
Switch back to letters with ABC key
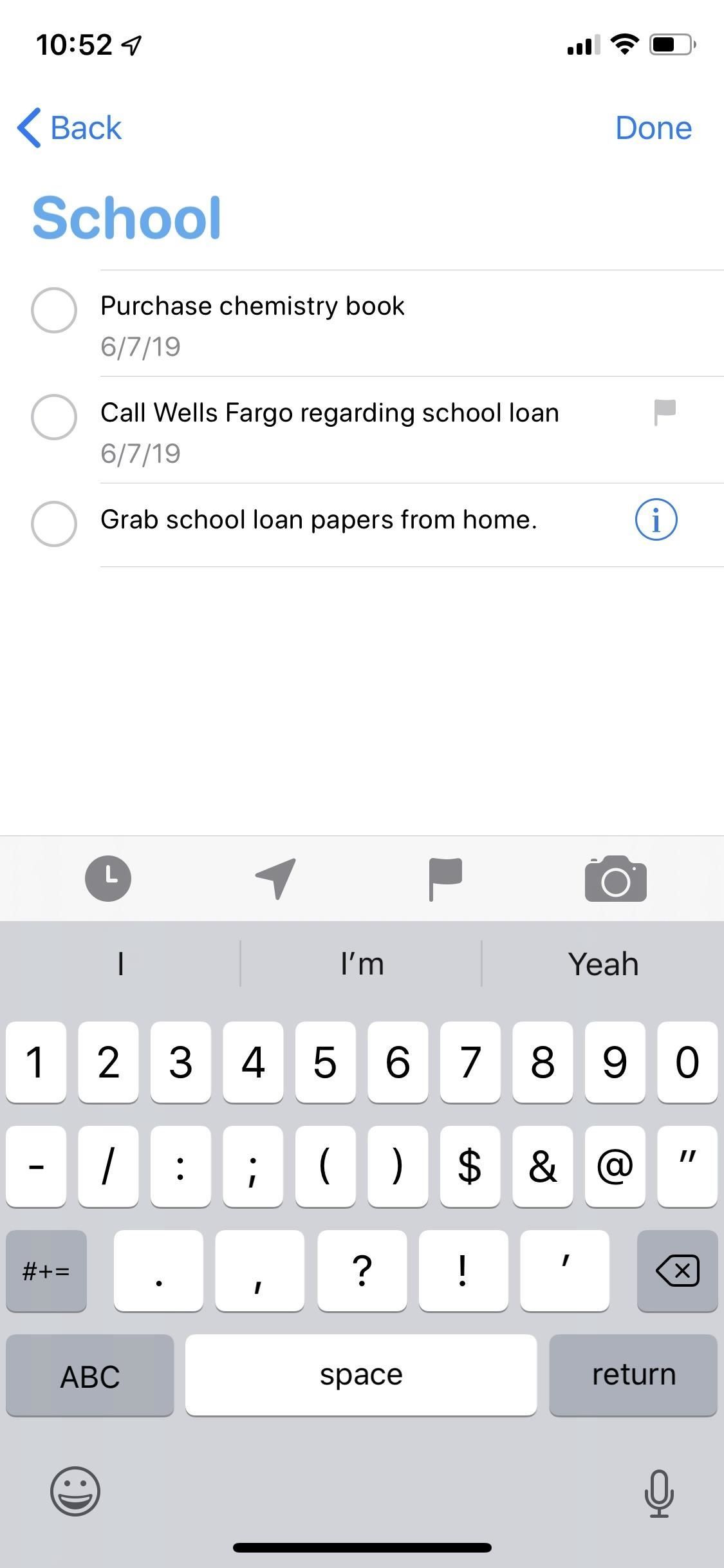coord(90,1374)
